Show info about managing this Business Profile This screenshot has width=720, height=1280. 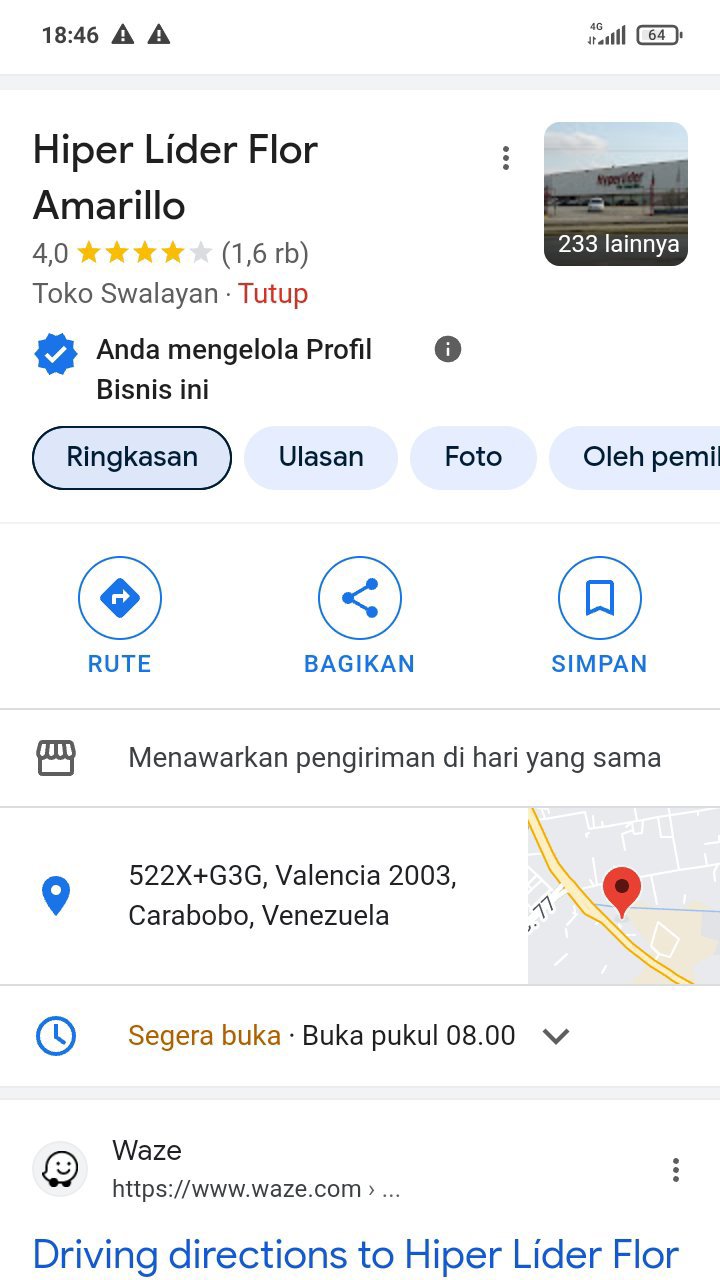pyautogui.click(x=448, y=349)
